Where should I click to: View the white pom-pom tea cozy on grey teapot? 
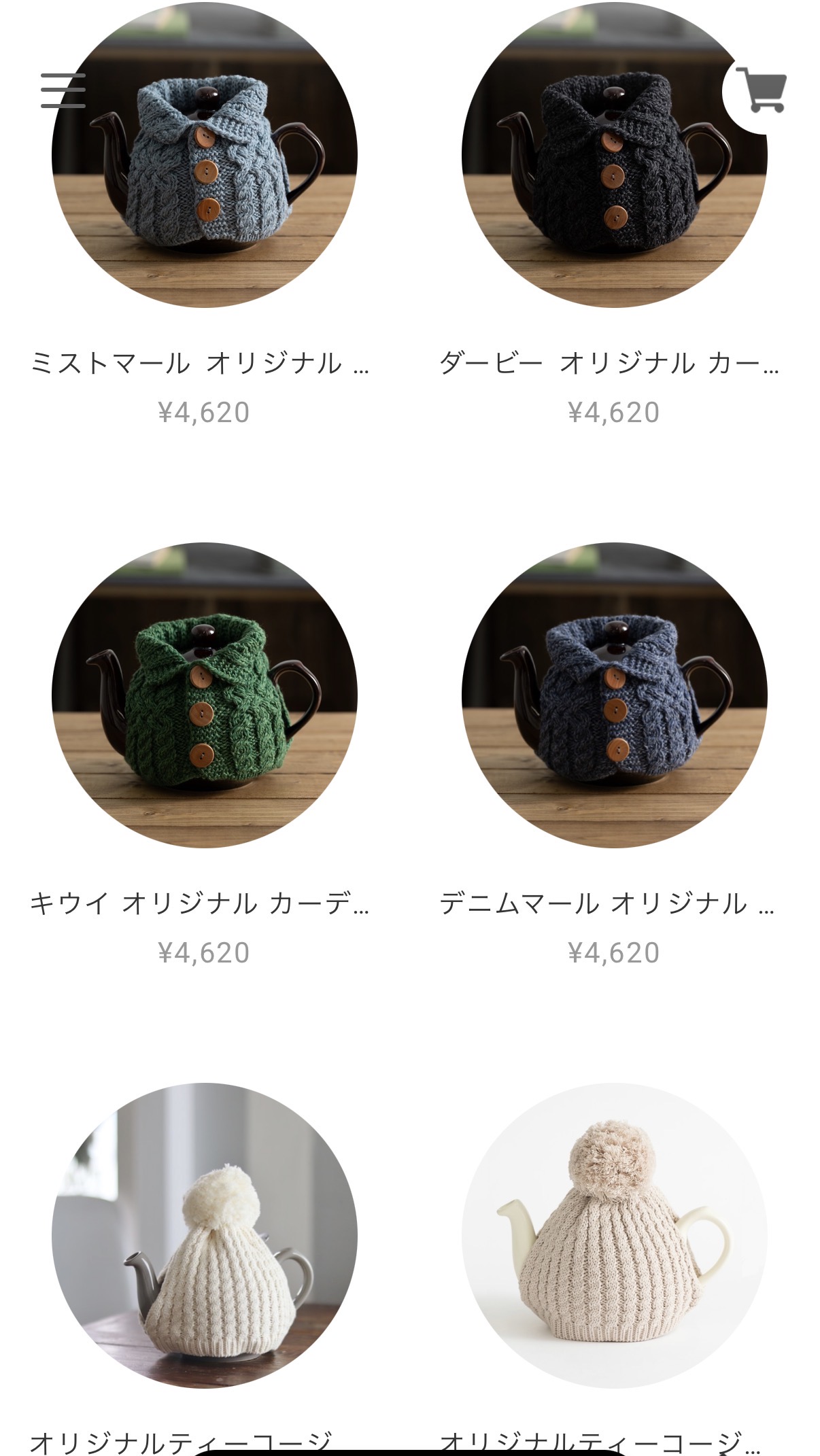point(204,1235)
